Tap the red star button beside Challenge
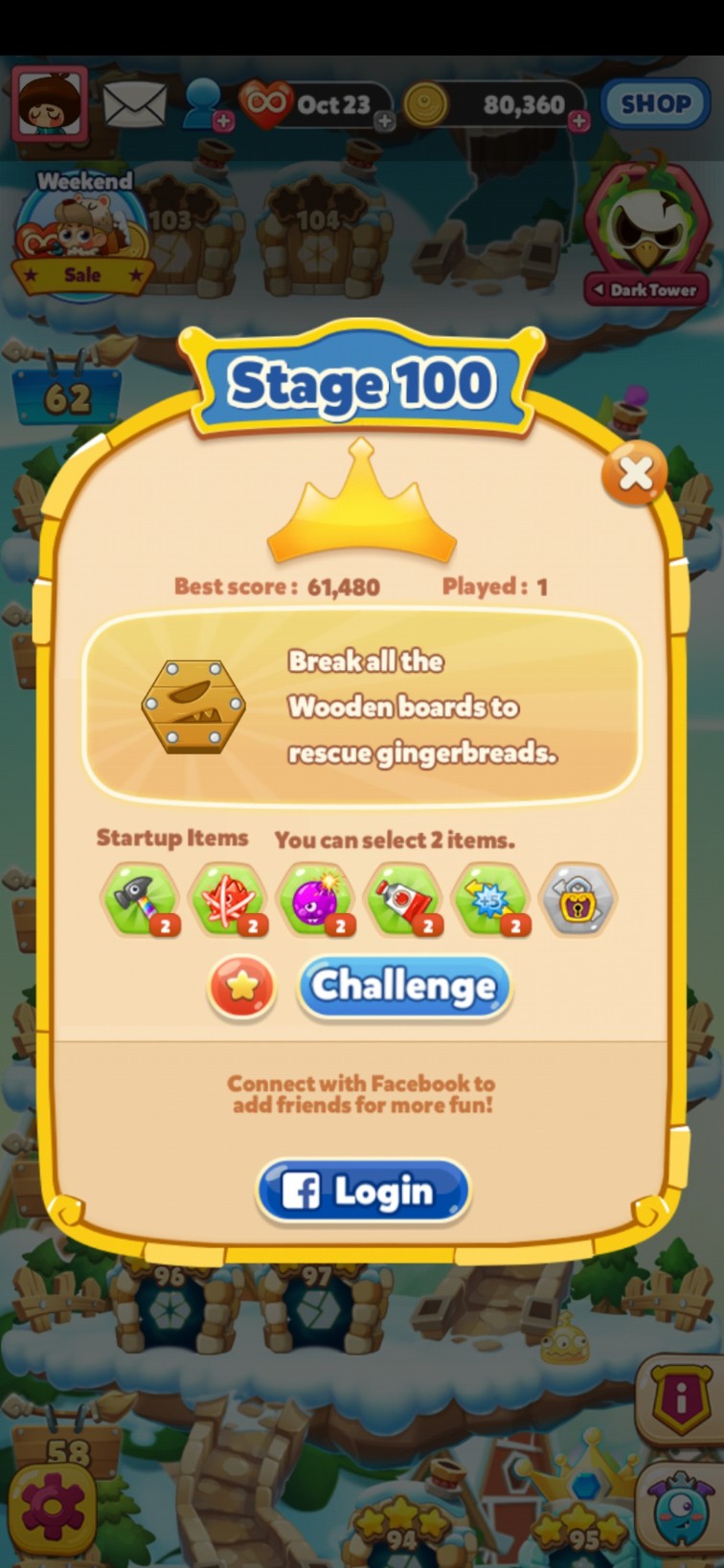The width and height of the screenshot is (724, 1568). [242, 987]
